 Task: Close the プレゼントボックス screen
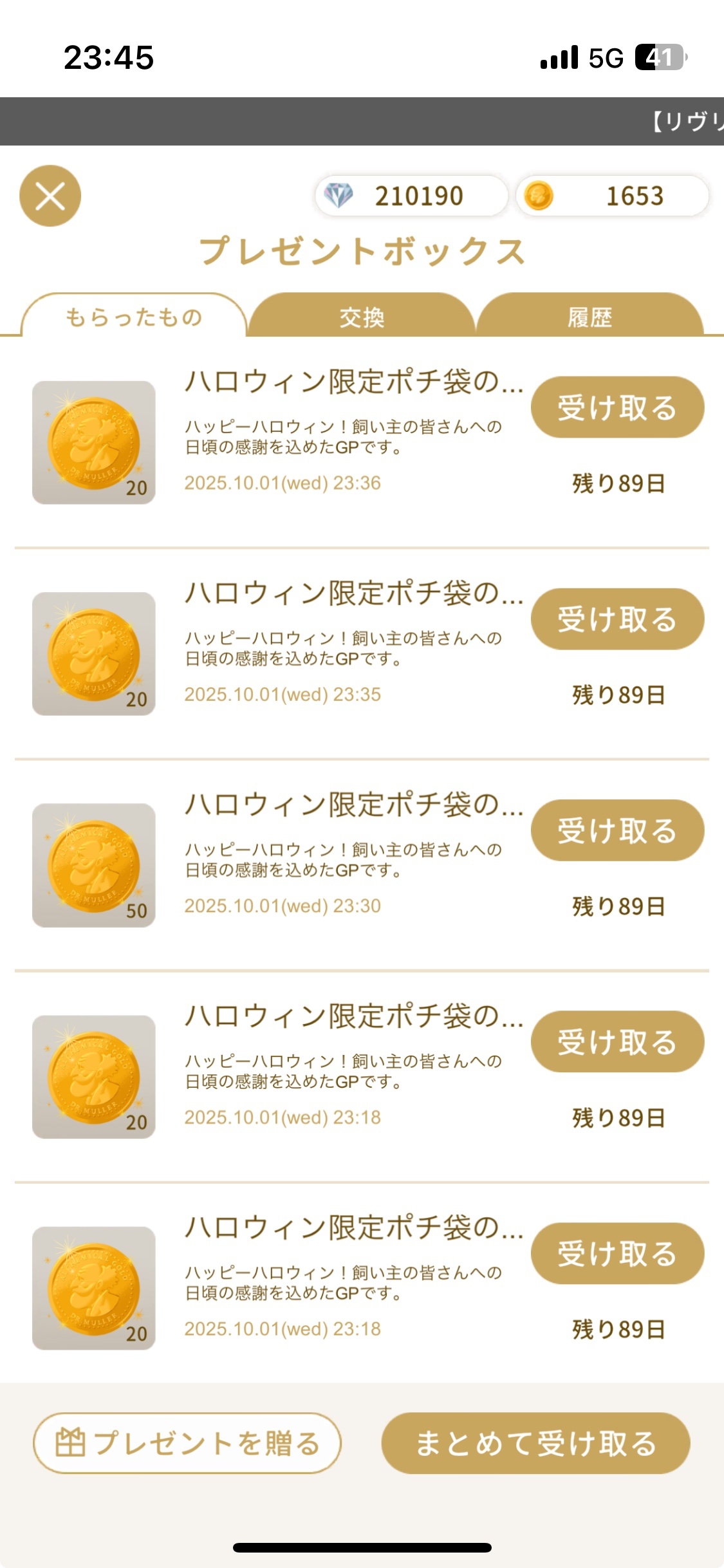point(50,196)
